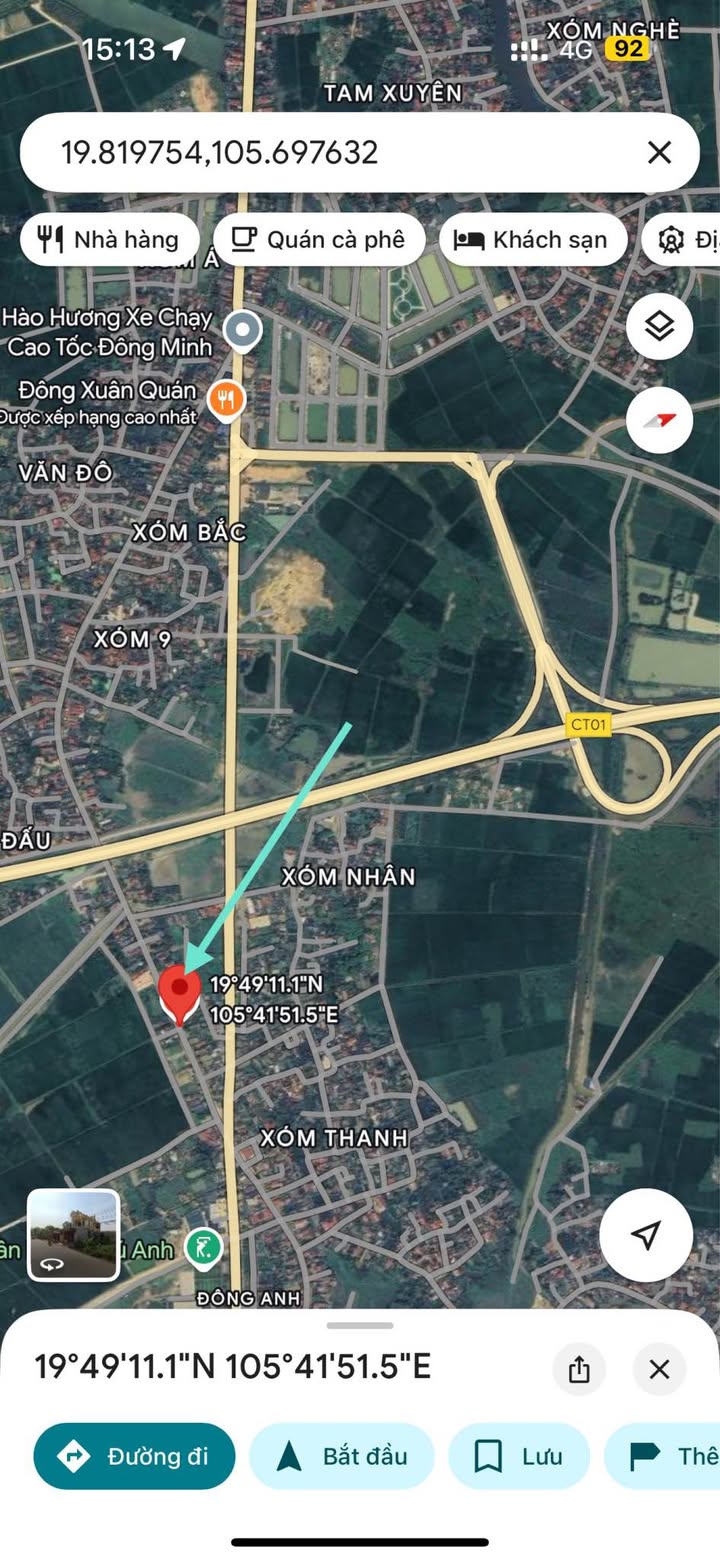Show Khách sạn nearby
720x1560 pixels.
pos(532,240)
